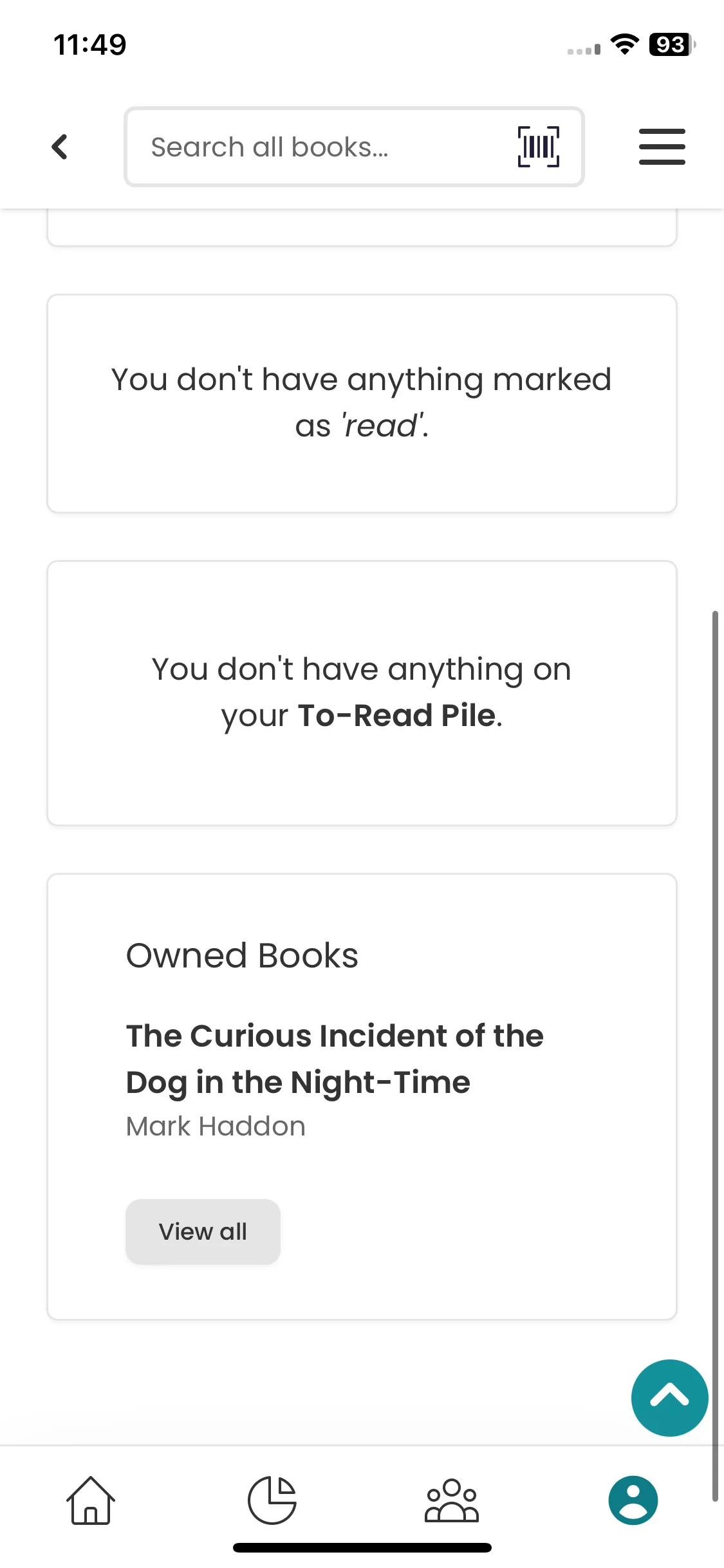The width and height of the screenshot is (724, 1568).
Task: Tap the Search all books field
Action: 354,147
